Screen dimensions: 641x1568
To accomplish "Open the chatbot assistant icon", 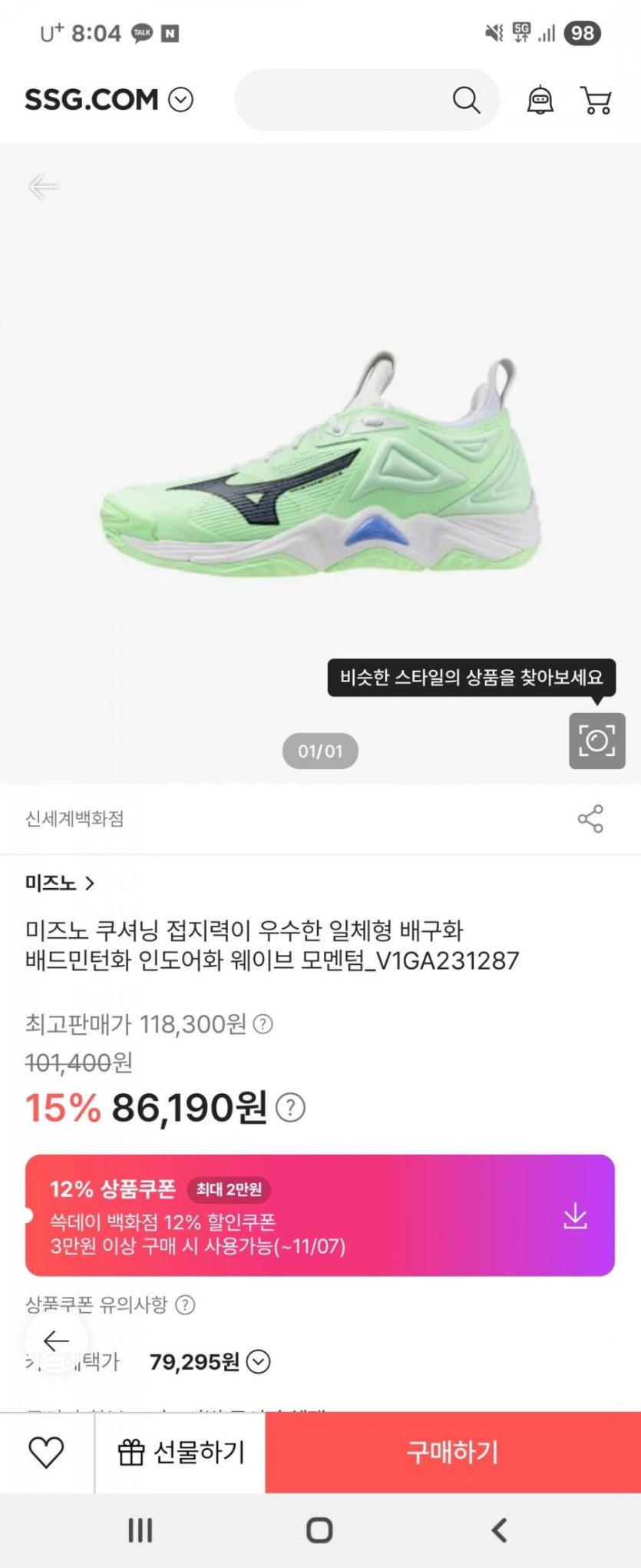I will pyautogui.click(x=540, y=100).
